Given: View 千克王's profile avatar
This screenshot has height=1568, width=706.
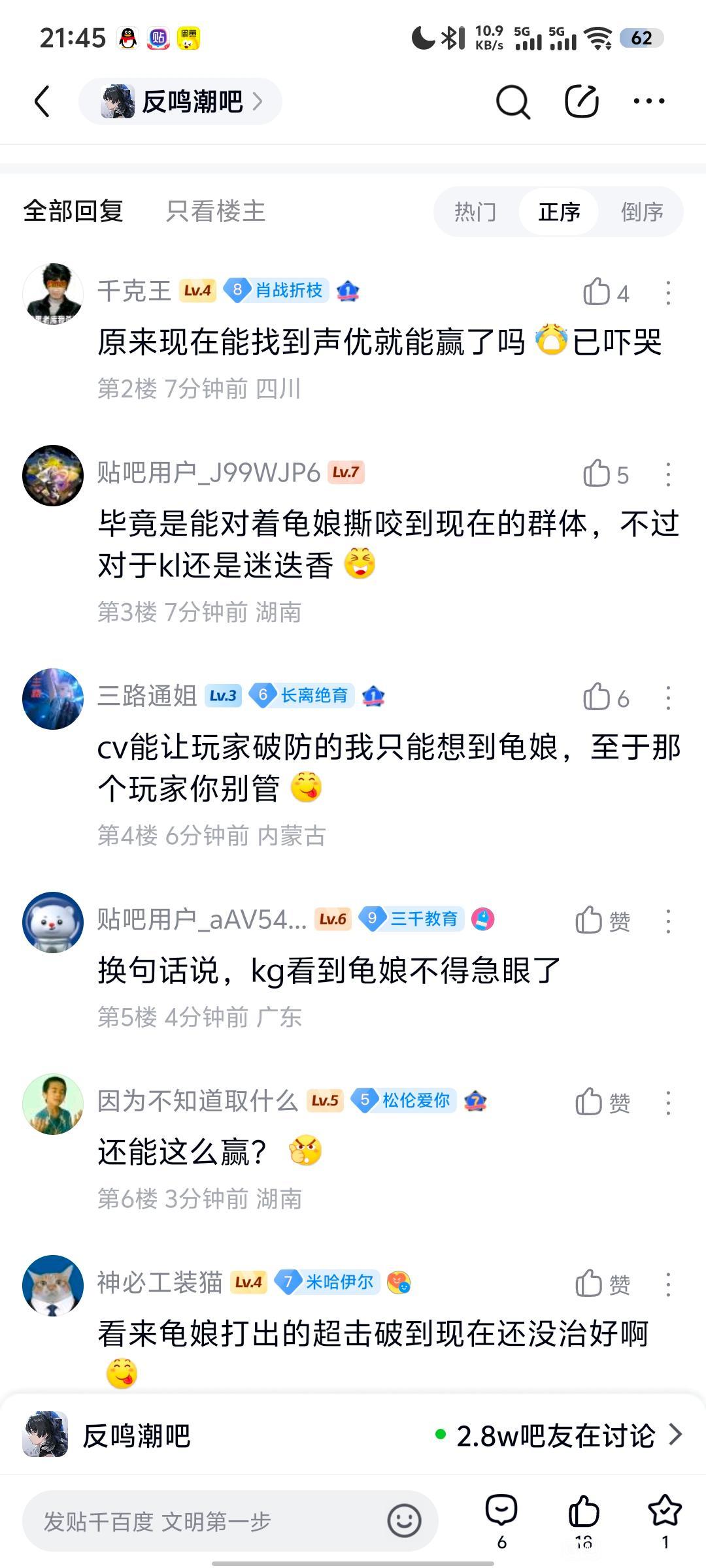Looking at the screenshot, I should coord(53,293).
